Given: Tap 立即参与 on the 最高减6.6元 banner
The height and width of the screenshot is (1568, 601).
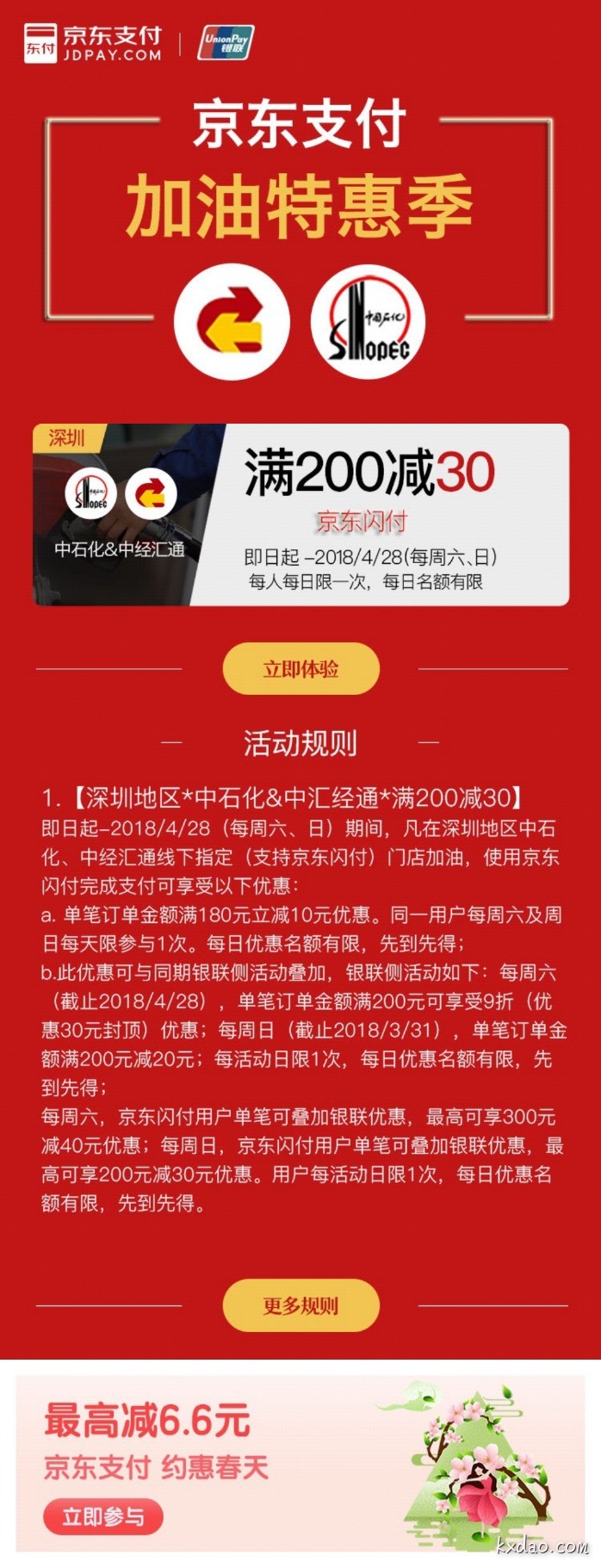Looking at the screenshot, I should pyautogui.click(x=103, y=1516).
